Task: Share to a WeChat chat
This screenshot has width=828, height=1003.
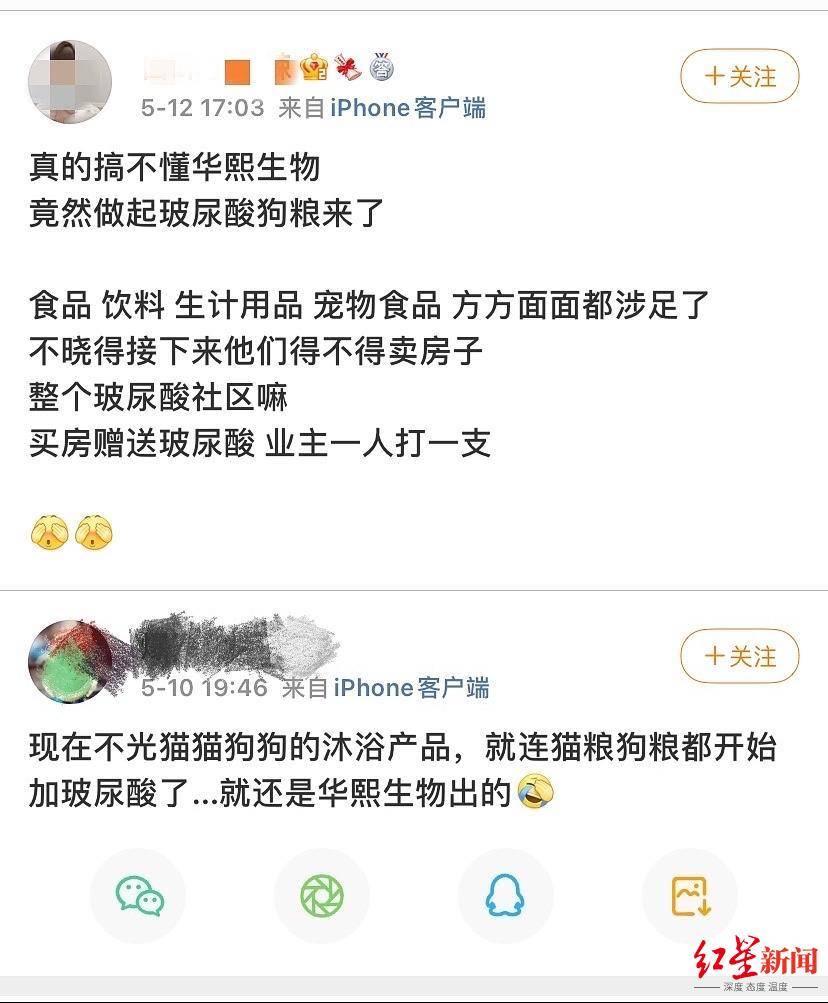Action: coord(138,895)
